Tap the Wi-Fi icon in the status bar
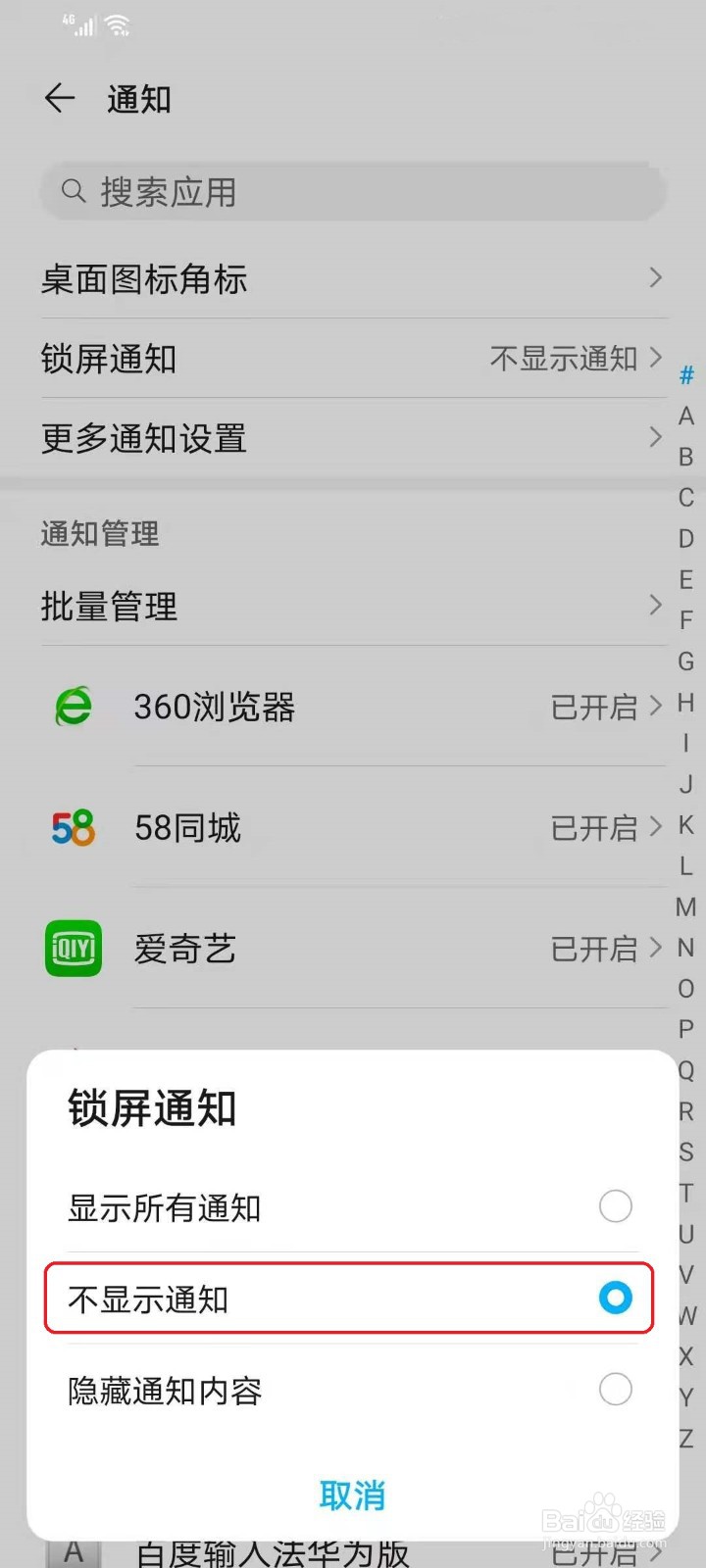The width and height of the screenshot is (706, 1568). pos(118,26)
